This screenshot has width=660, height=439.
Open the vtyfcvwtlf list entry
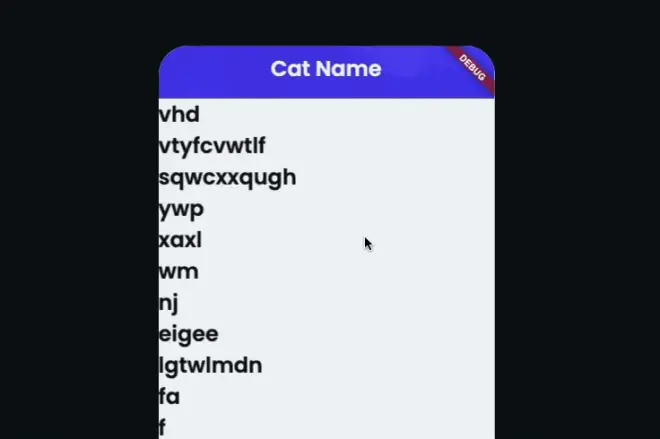(x=212, y=147)
